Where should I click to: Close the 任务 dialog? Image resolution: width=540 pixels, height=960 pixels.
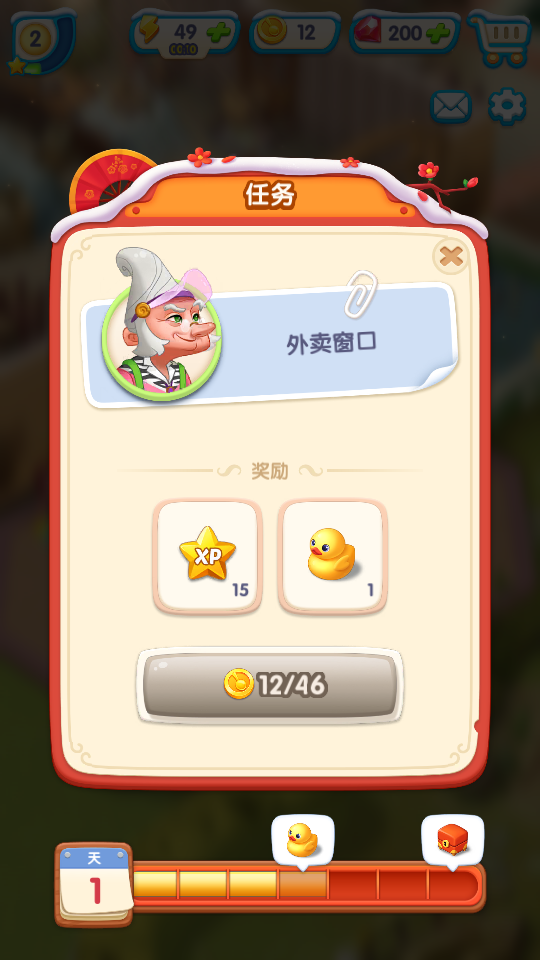[451, 257]
